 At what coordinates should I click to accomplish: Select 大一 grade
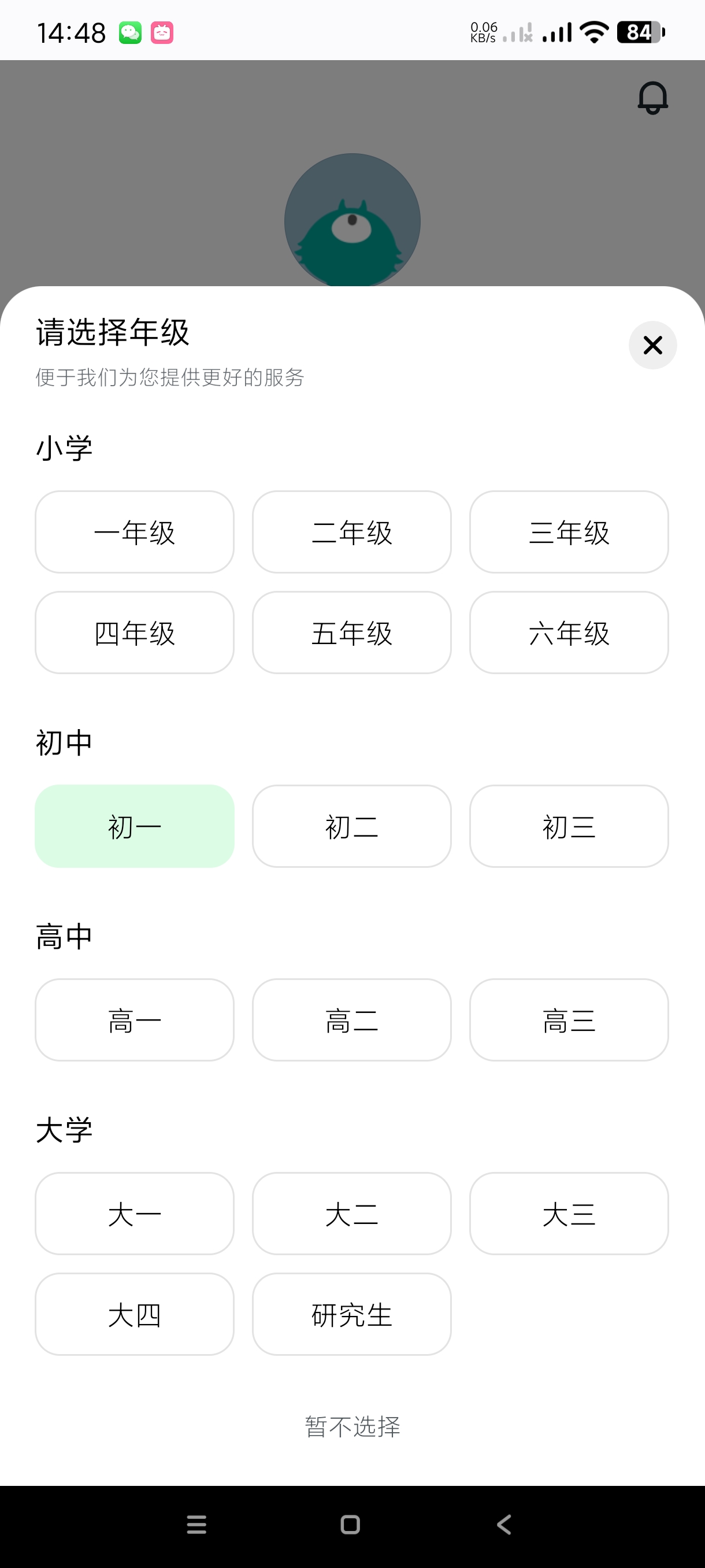click(135, 1214)
